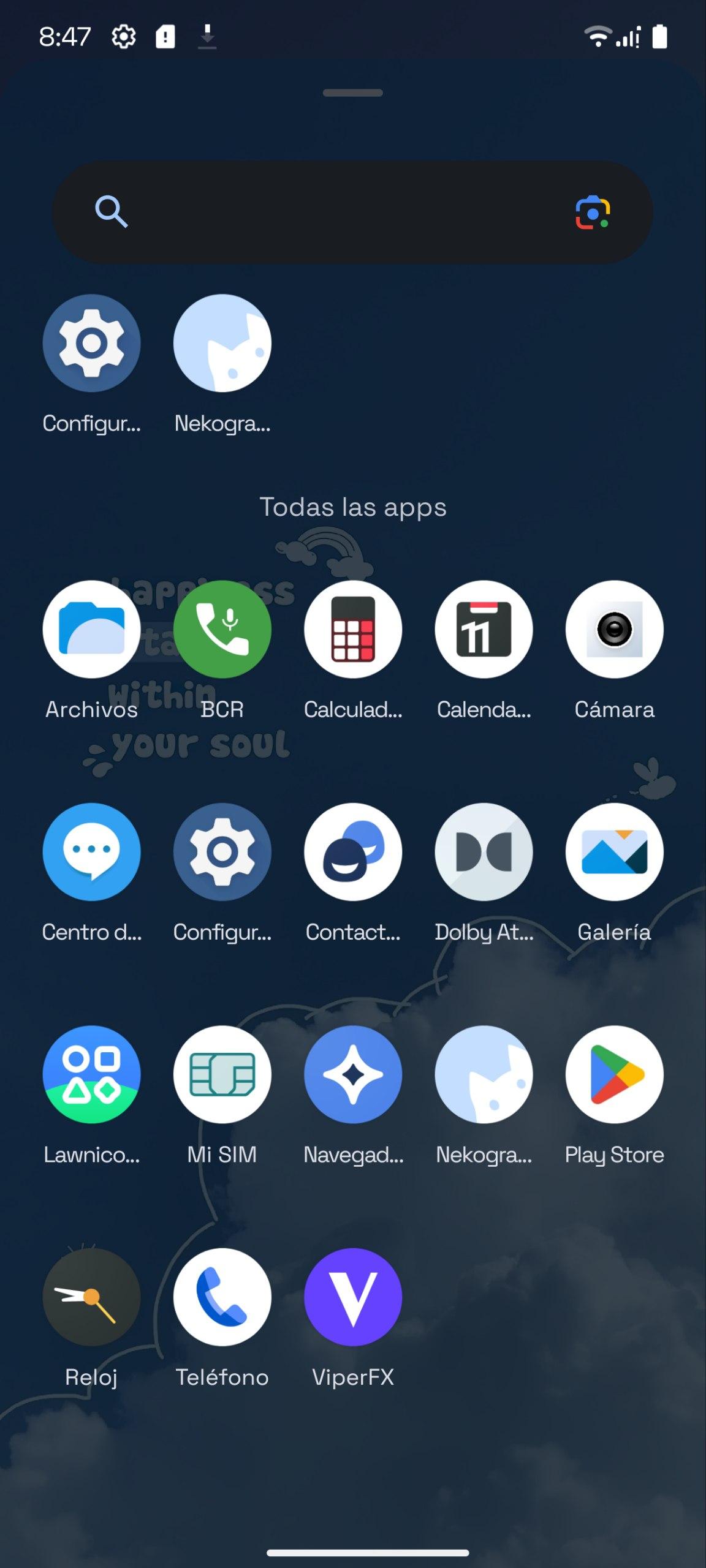Launch the BCR call recorder app
Screen dimensions: 706x1568
point(222,629)
